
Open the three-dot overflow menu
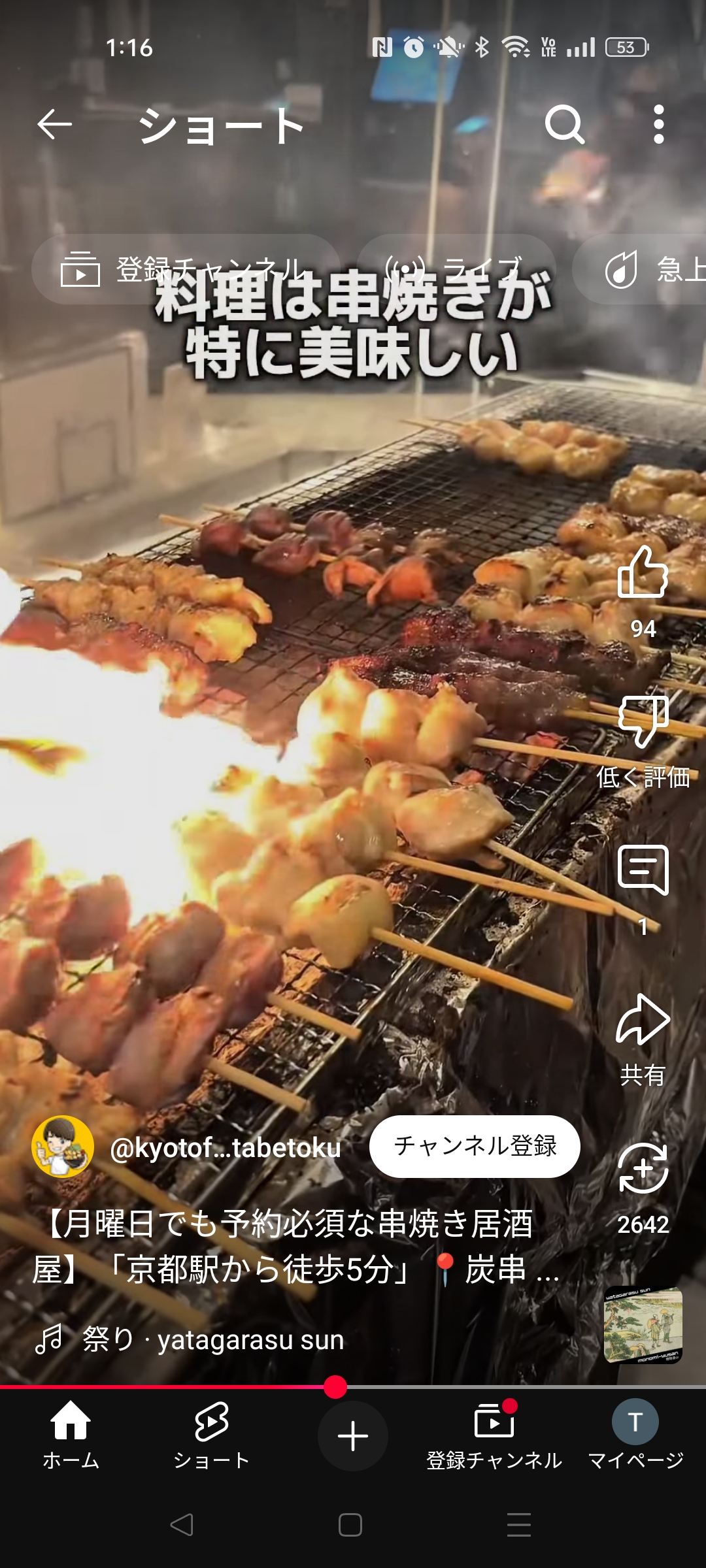659,124
